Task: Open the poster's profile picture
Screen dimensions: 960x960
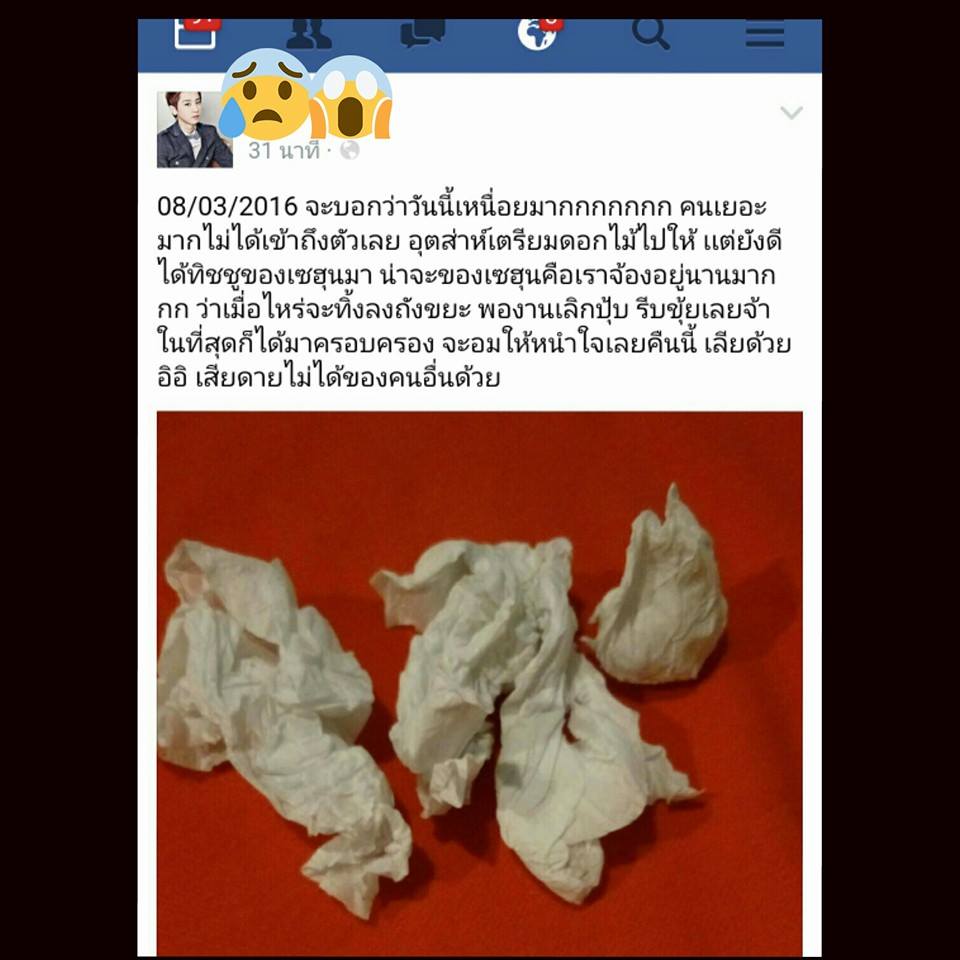Action: [195, 129]
